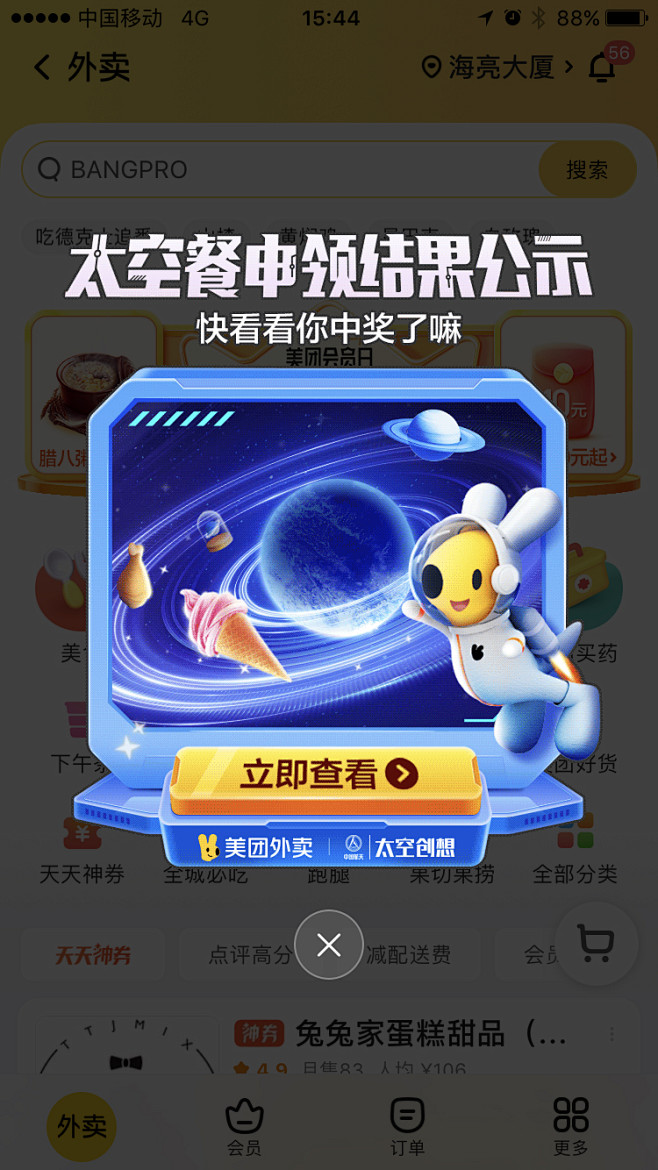Open 天天神券 category icon

pyautogui.click(x=82, y=852)
